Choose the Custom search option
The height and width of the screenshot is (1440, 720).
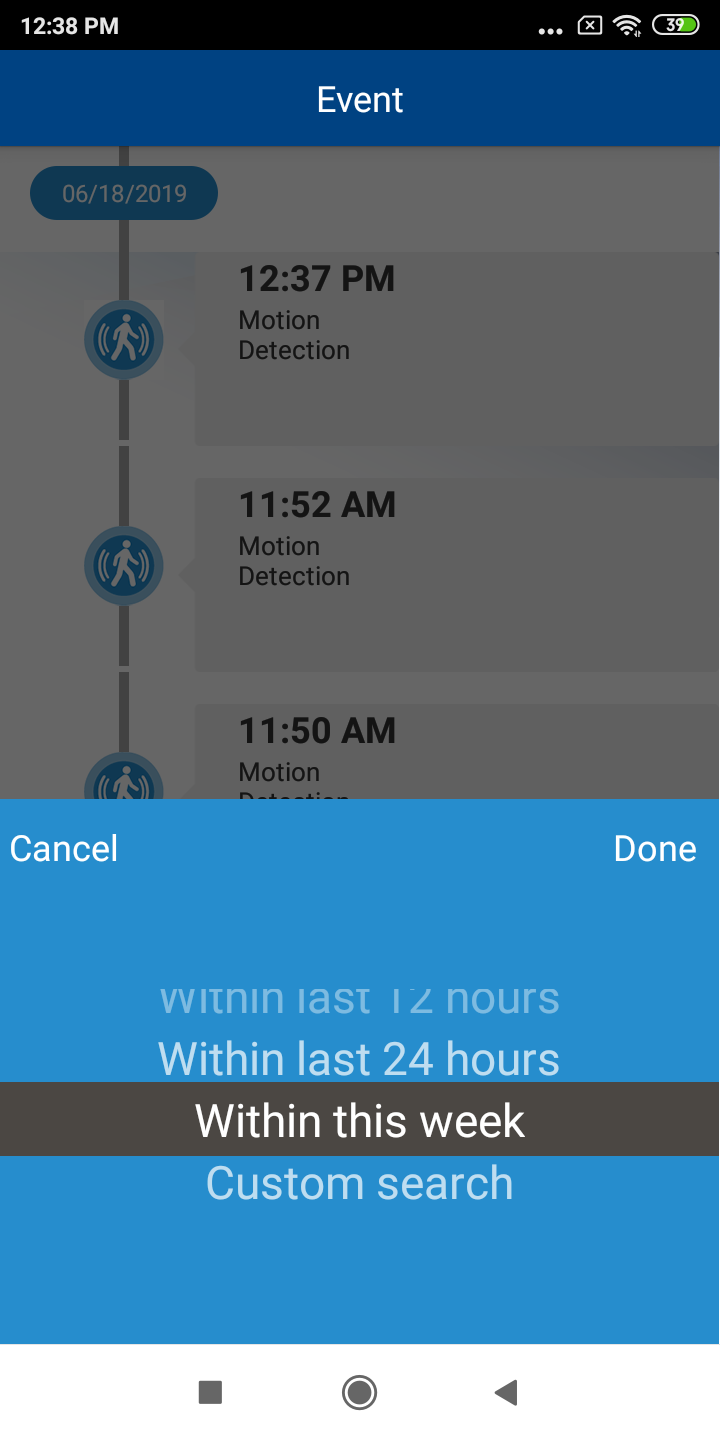click(359, 1184)
